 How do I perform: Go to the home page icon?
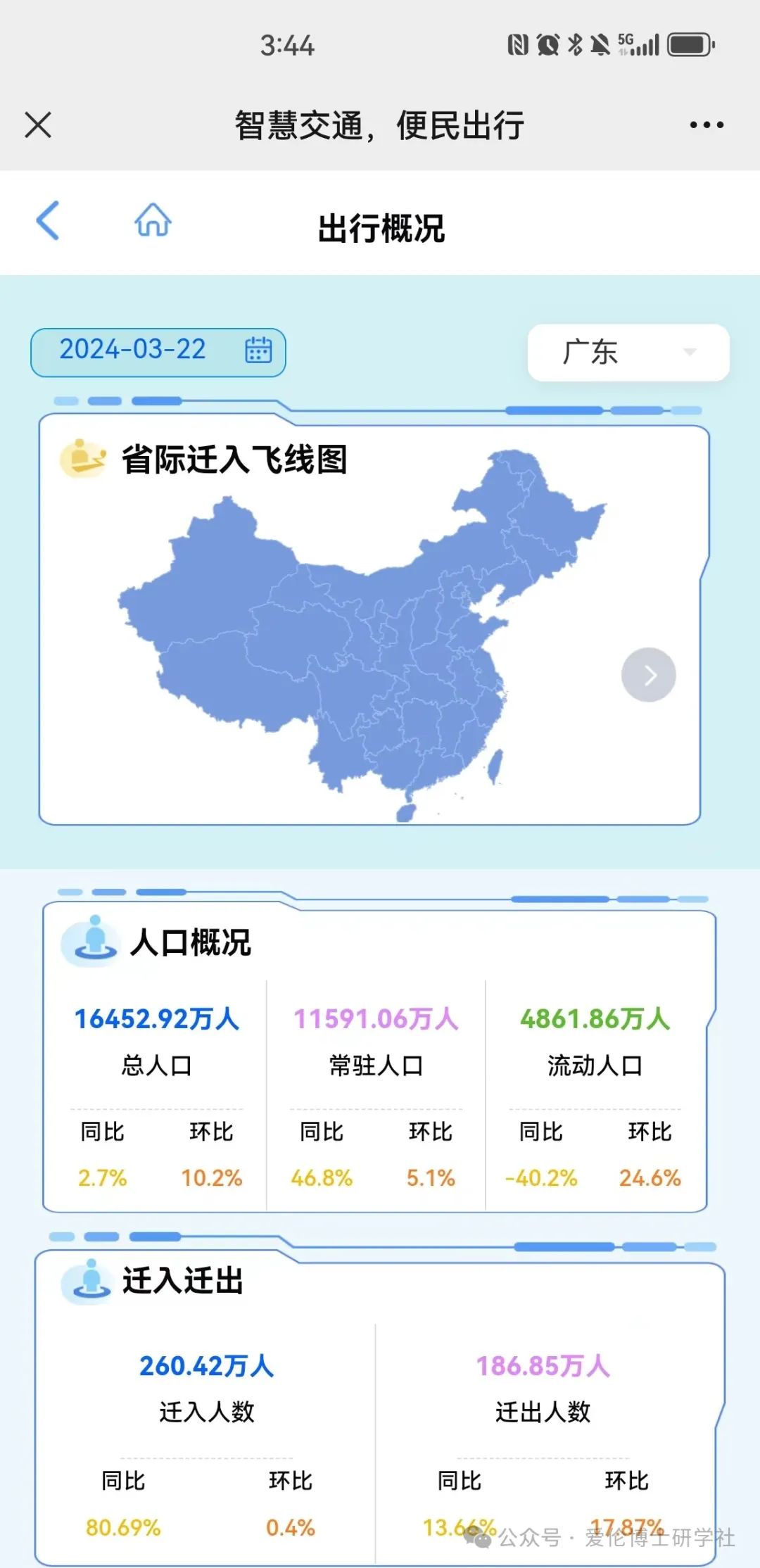coord(153,220)
